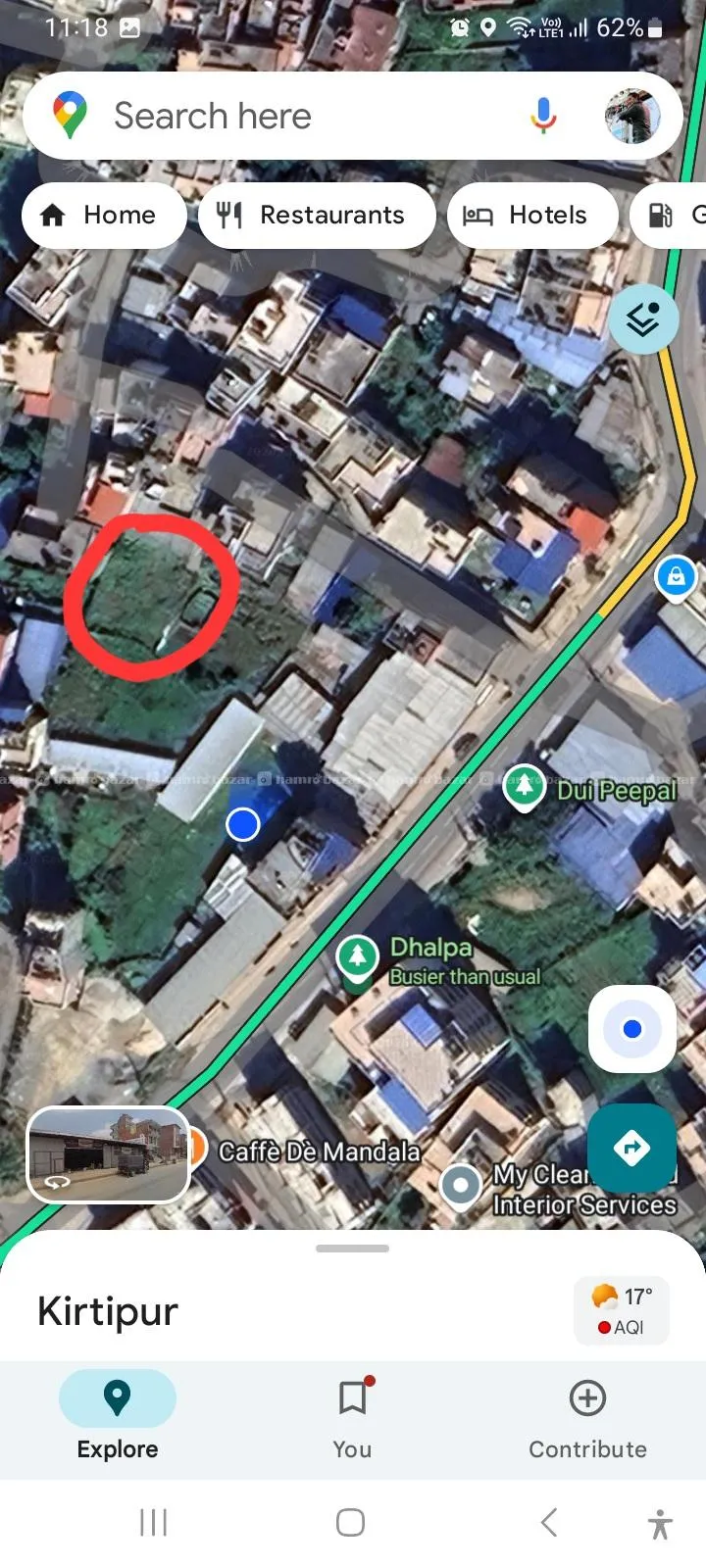
Task: Open the Street View preview thumbnail
Action: (108, 1155)
